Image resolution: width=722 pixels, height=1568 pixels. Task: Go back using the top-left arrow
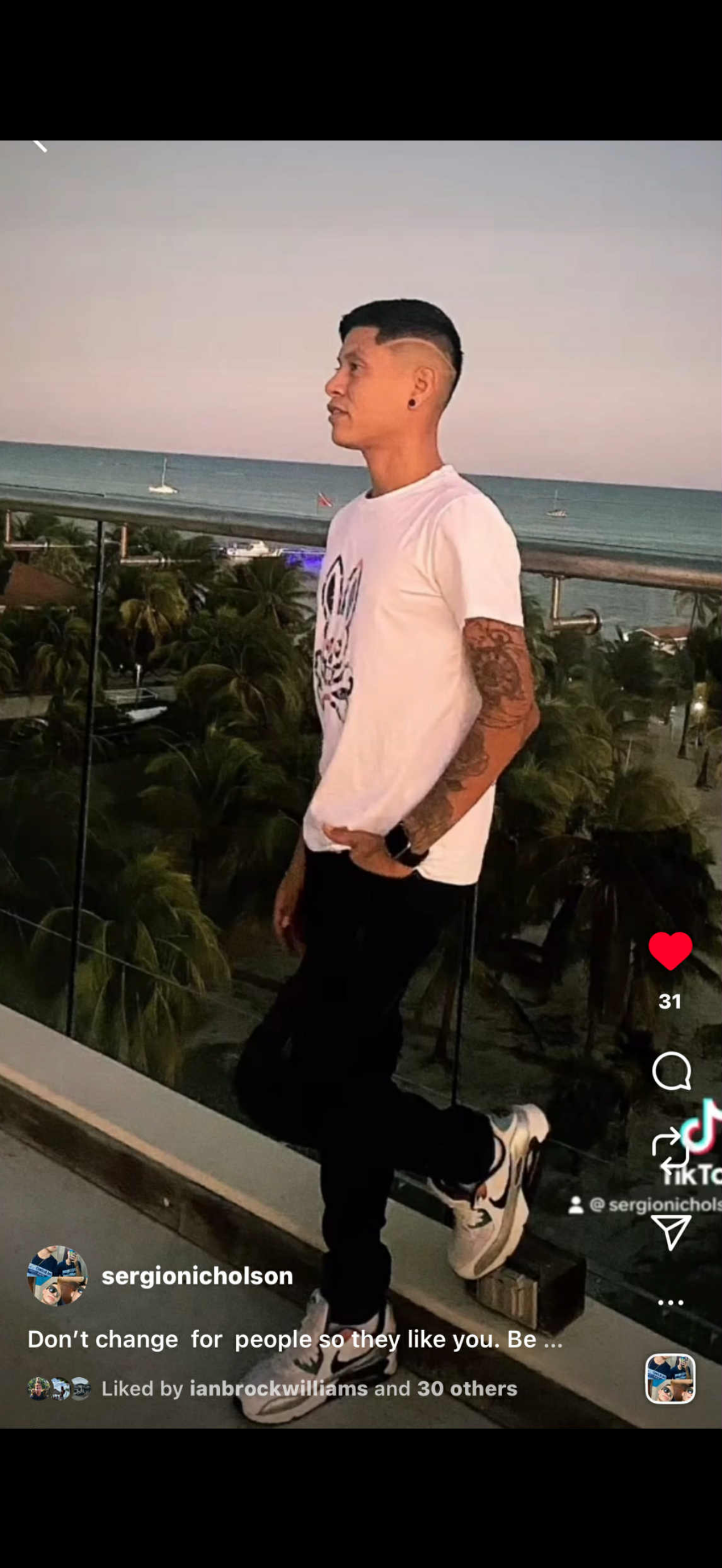[x=39, y=145]
